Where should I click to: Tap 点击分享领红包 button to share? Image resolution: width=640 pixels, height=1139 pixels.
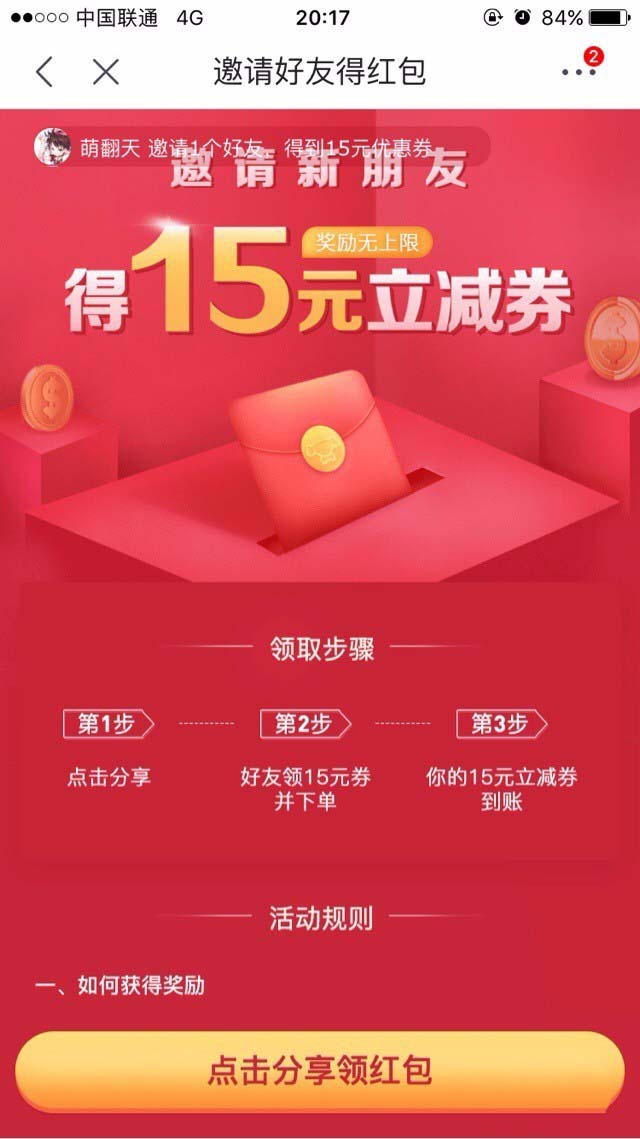(x=320, y=1070)
